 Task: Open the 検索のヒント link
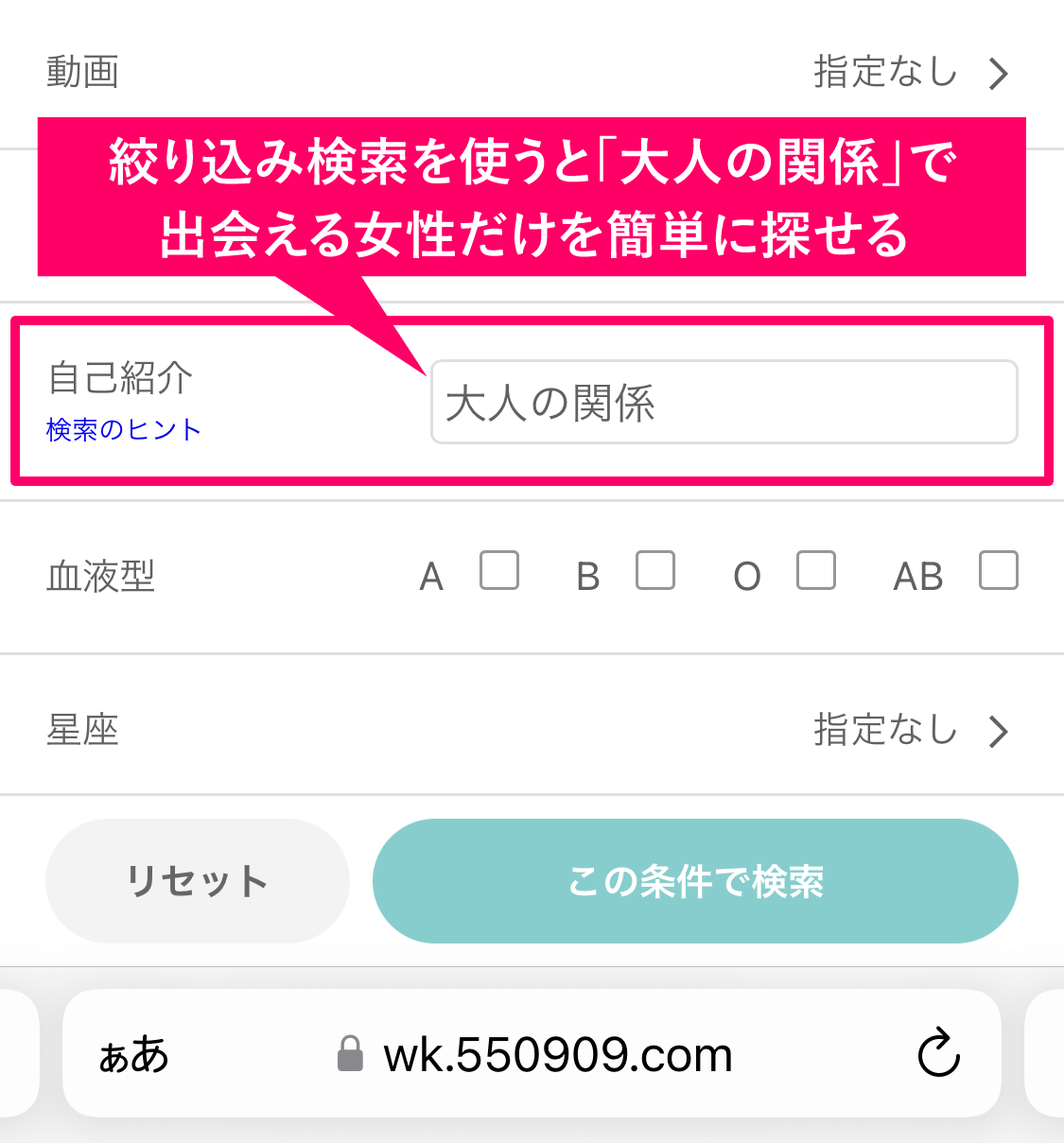coord(124,430)
